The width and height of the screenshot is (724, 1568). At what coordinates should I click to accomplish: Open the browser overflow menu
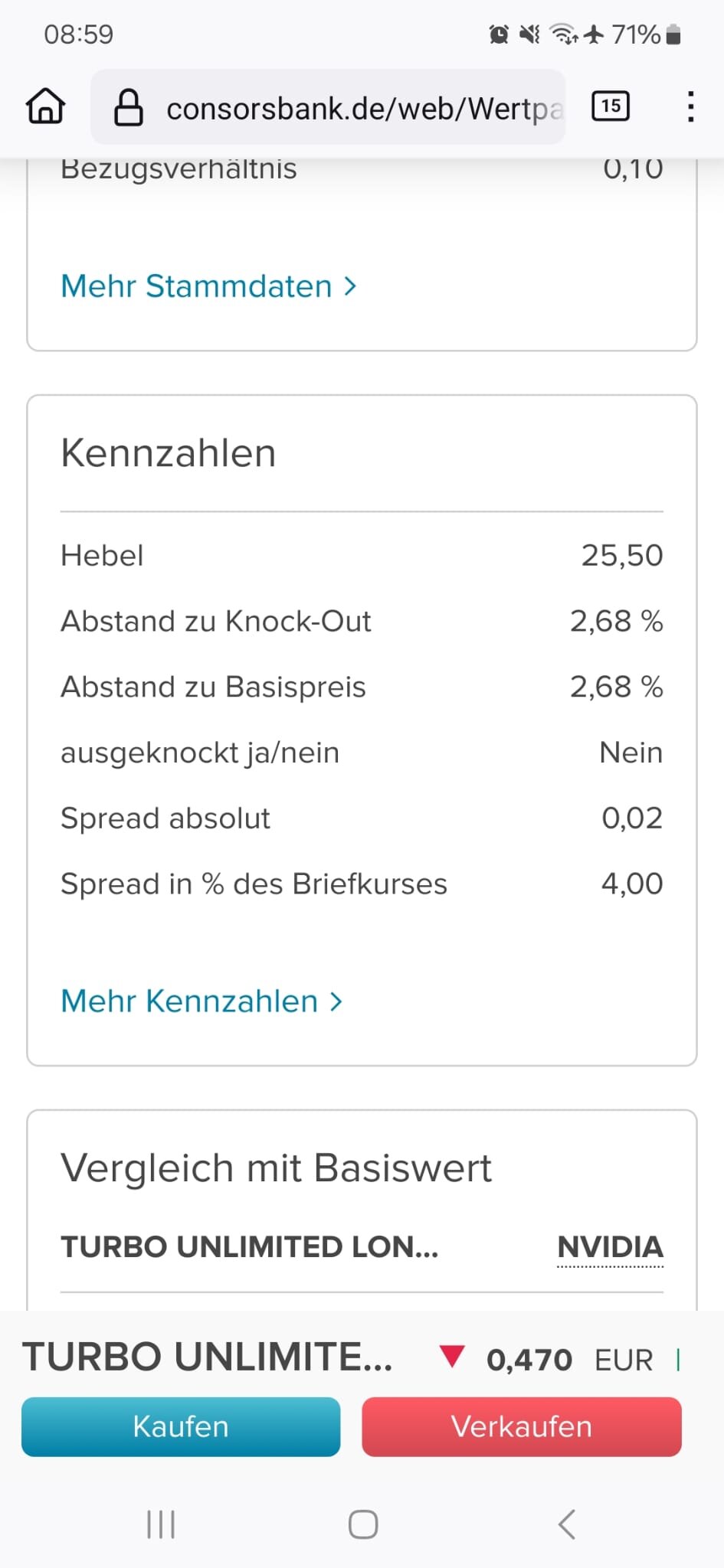click(690, 106)
